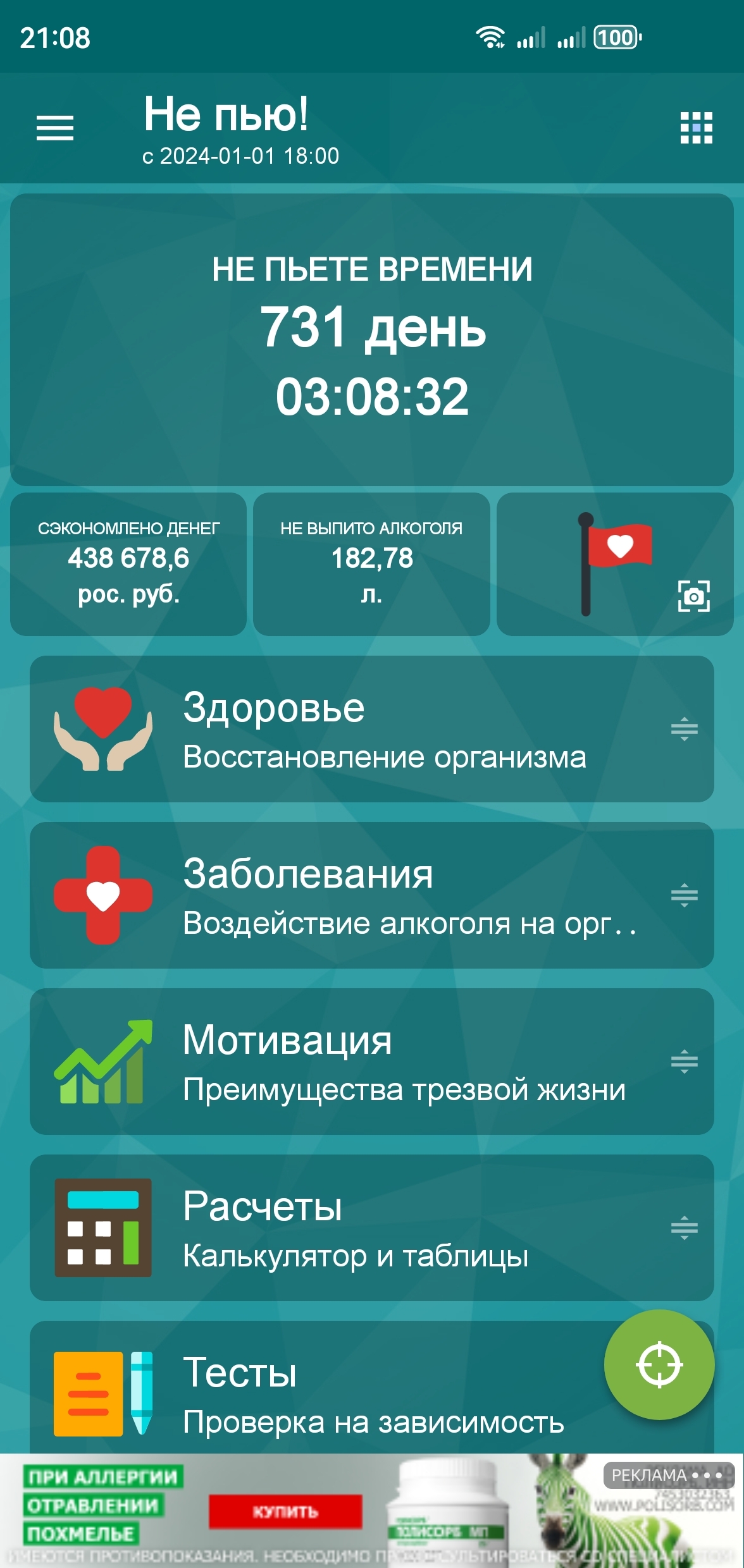Open the sober time counter card
The height and width of the screenshot is (1568, 744).
[x=372, y=340]
